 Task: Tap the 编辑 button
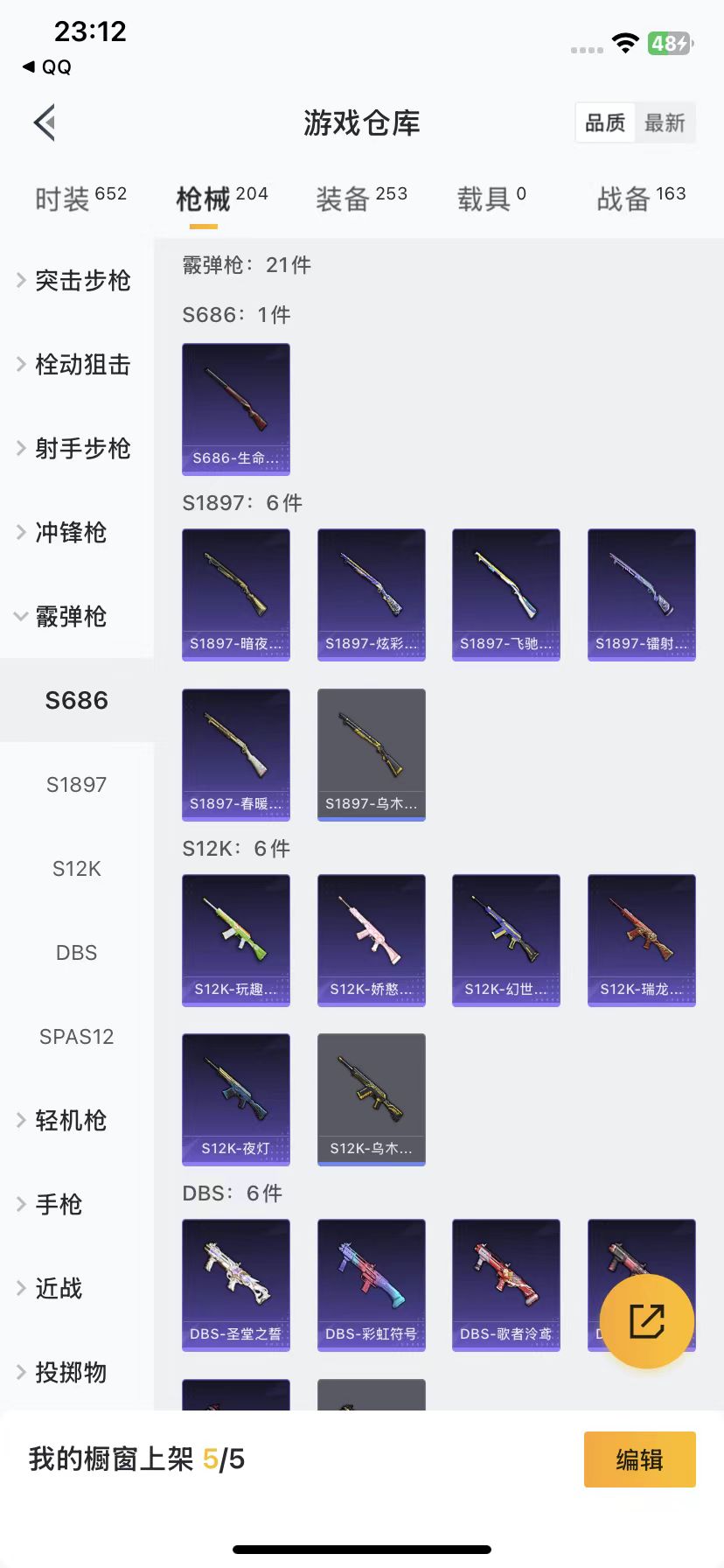point(639,1459)
